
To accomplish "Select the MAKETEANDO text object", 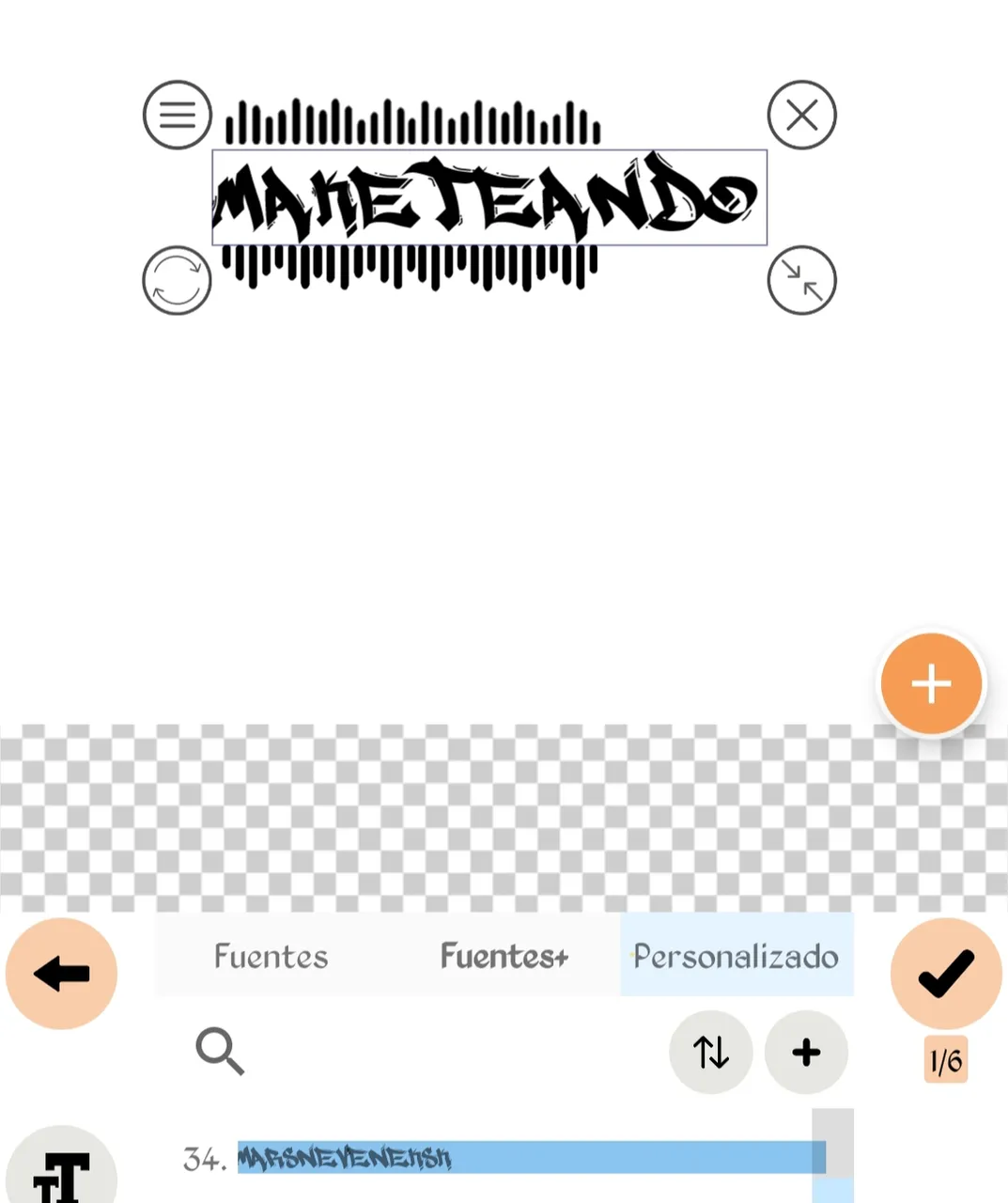I will pos(488,198).
